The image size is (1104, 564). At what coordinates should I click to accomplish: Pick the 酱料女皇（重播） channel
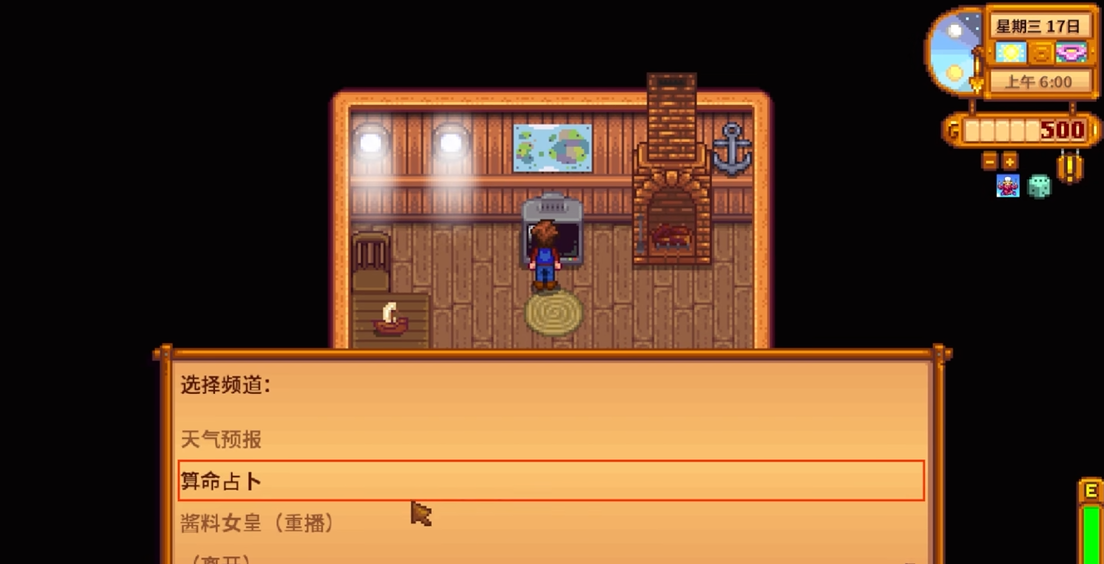pyautogui.click(x=258, y=523)
